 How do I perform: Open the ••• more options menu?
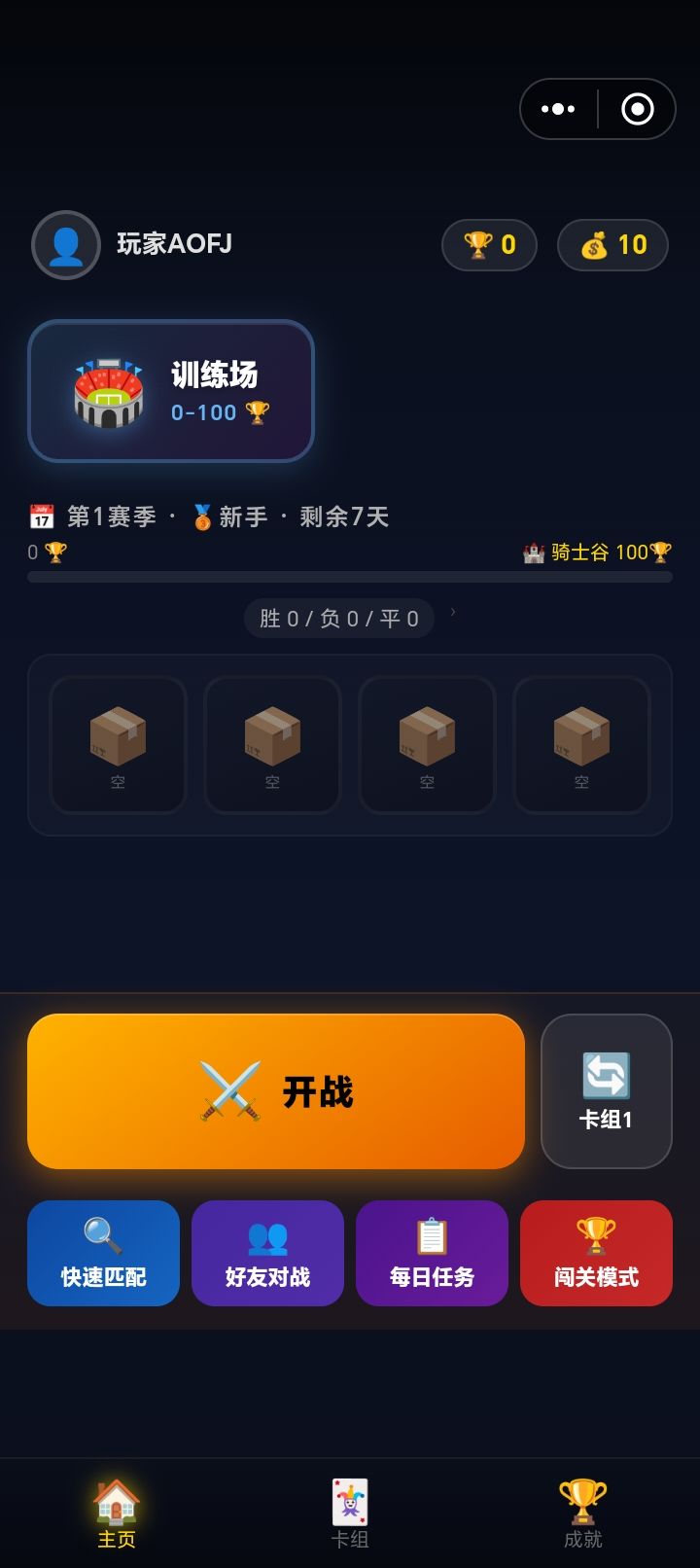tap(554, 108)
